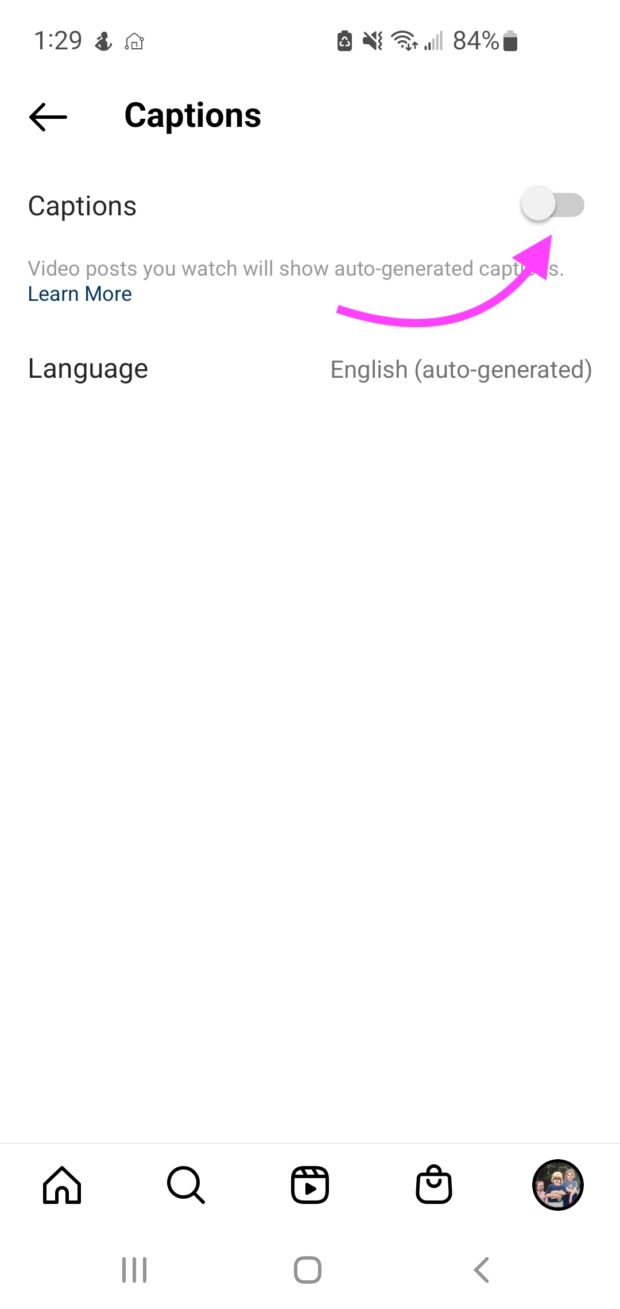
Task: Go to the Reels tab
Action: (x=310, y=1186)
